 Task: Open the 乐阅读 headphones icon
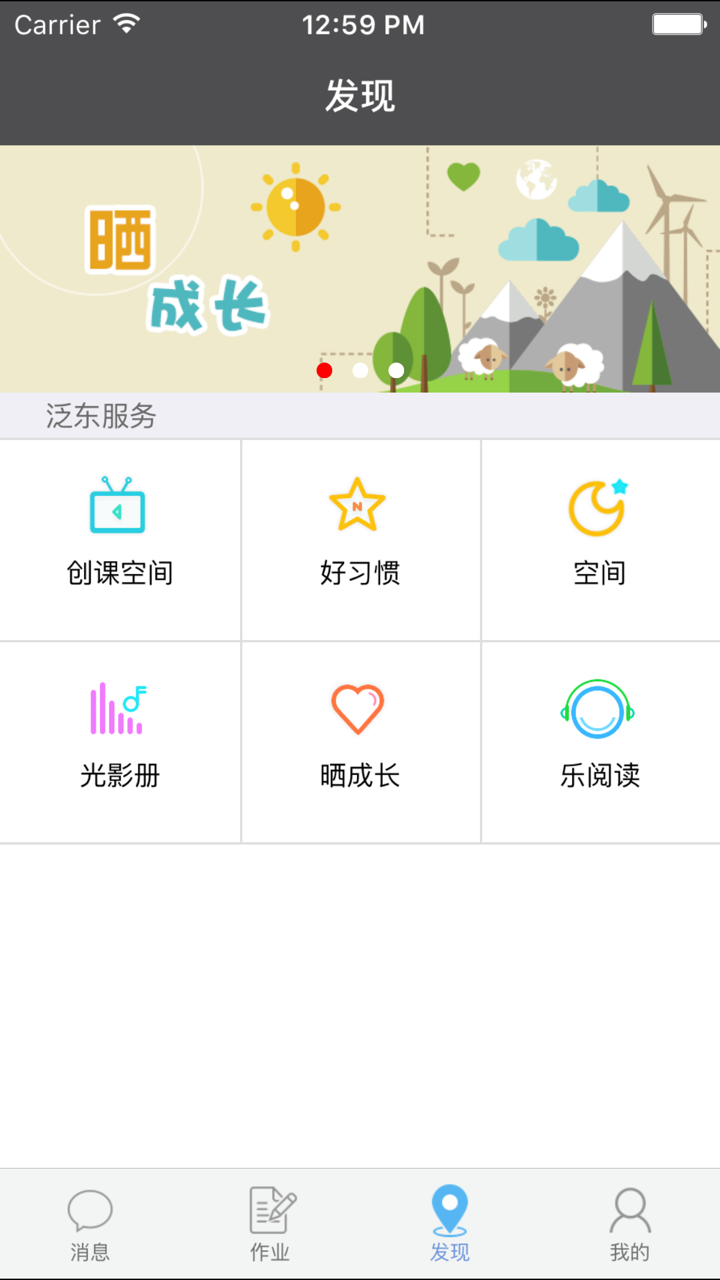click(x=599, y=708)
